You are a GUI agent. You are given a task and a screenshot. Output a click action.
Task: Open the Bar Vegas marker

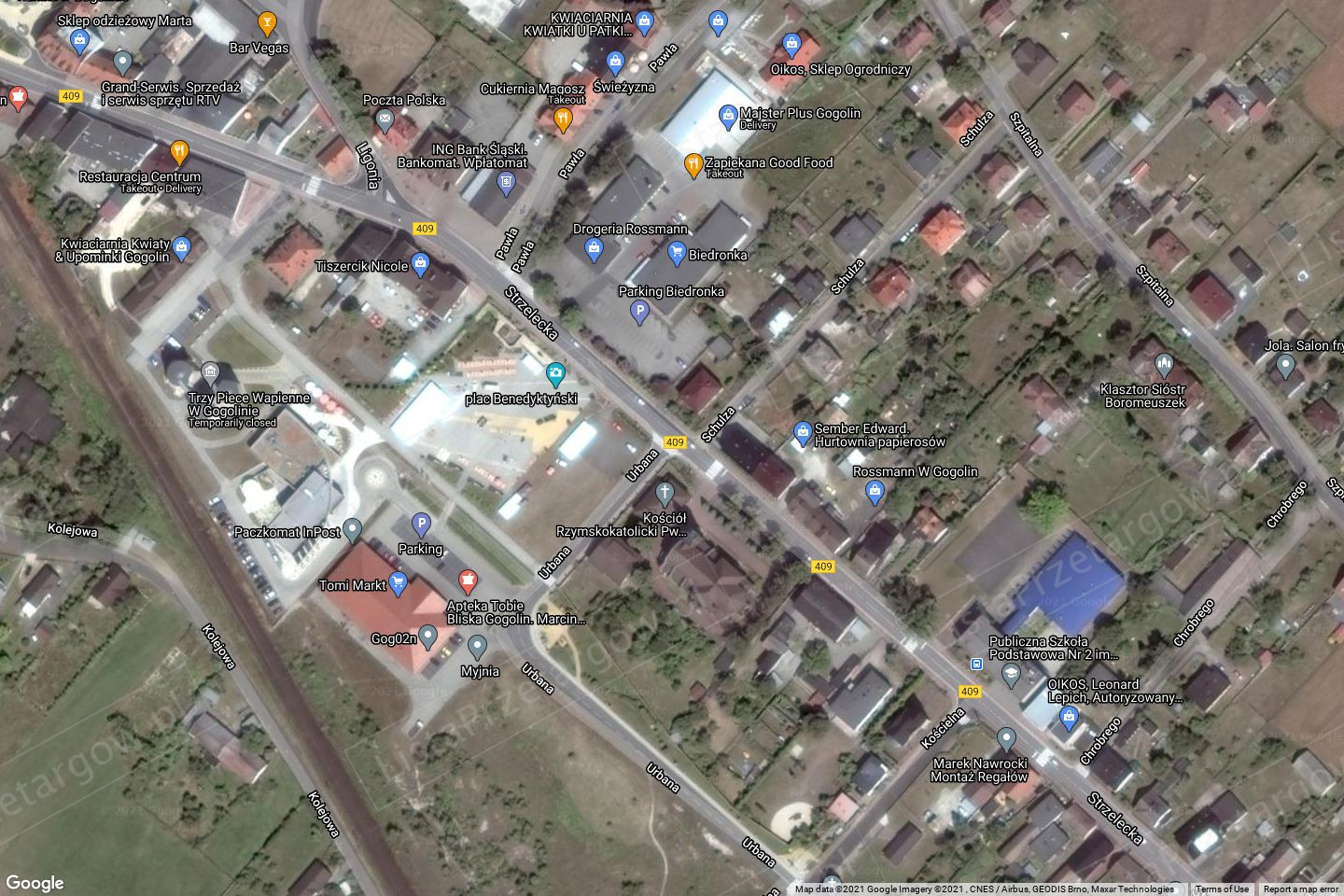click(x=267, y=22)
